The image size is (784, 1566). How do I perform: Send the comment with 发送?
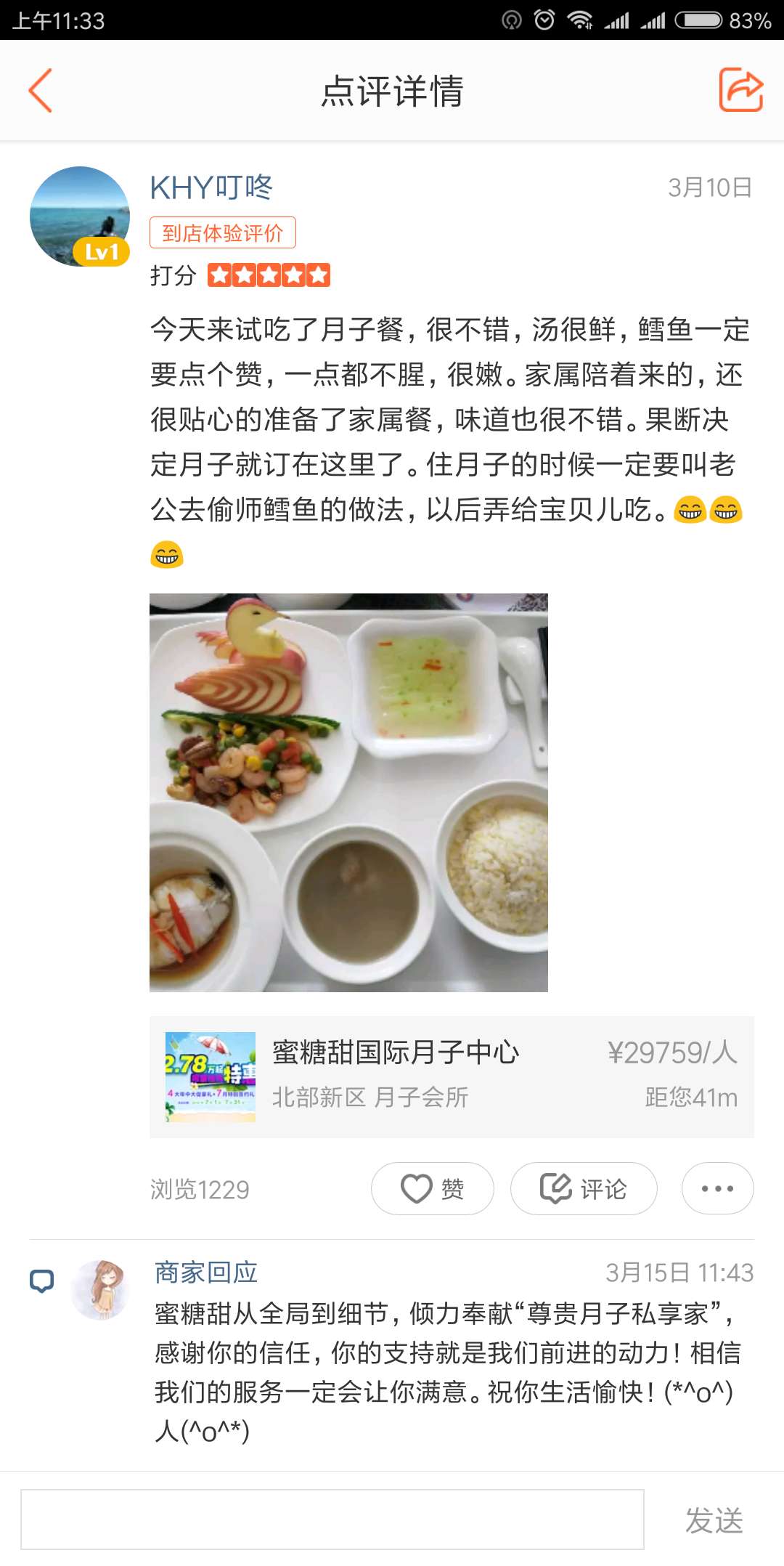point(714,1520)
